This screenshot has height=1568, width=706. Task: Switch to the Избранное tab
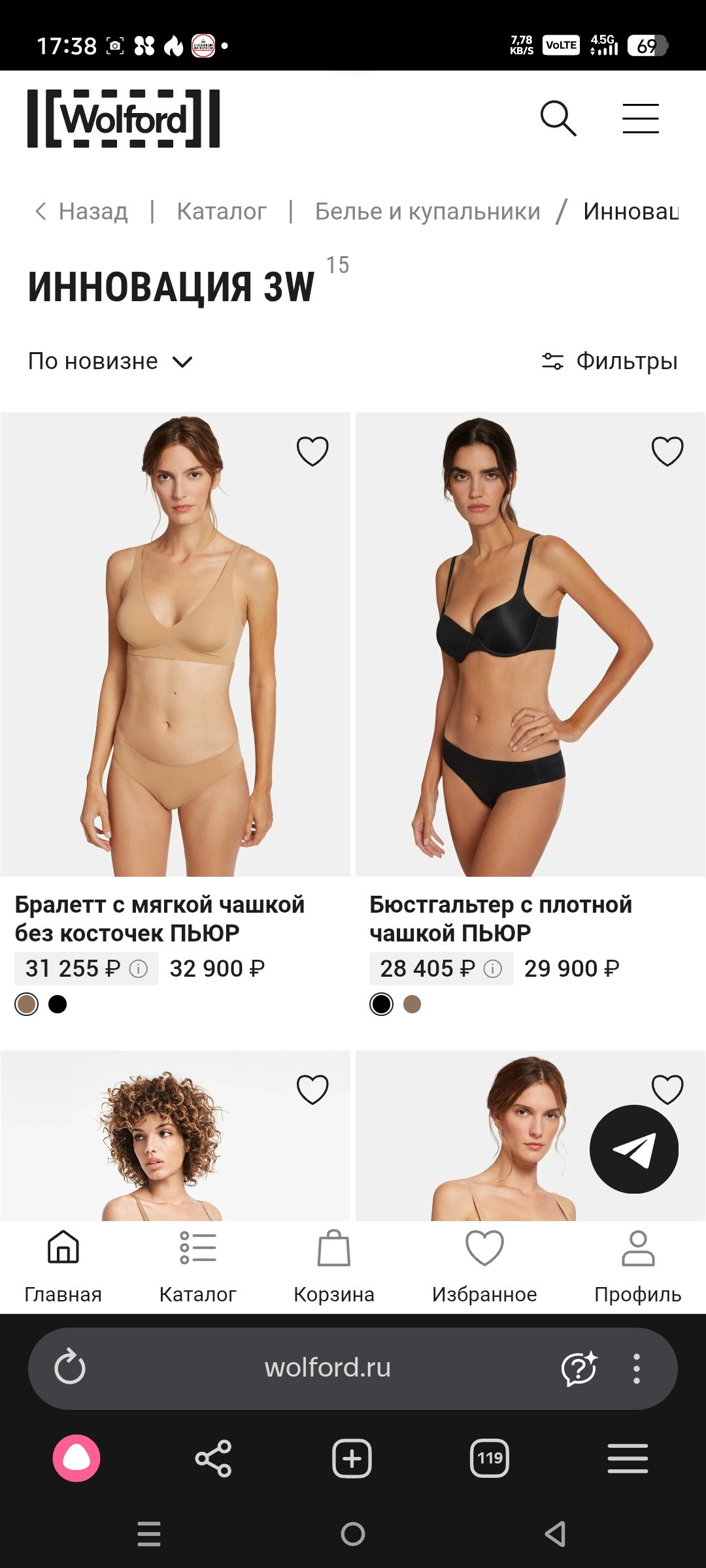coord(484,1266)
